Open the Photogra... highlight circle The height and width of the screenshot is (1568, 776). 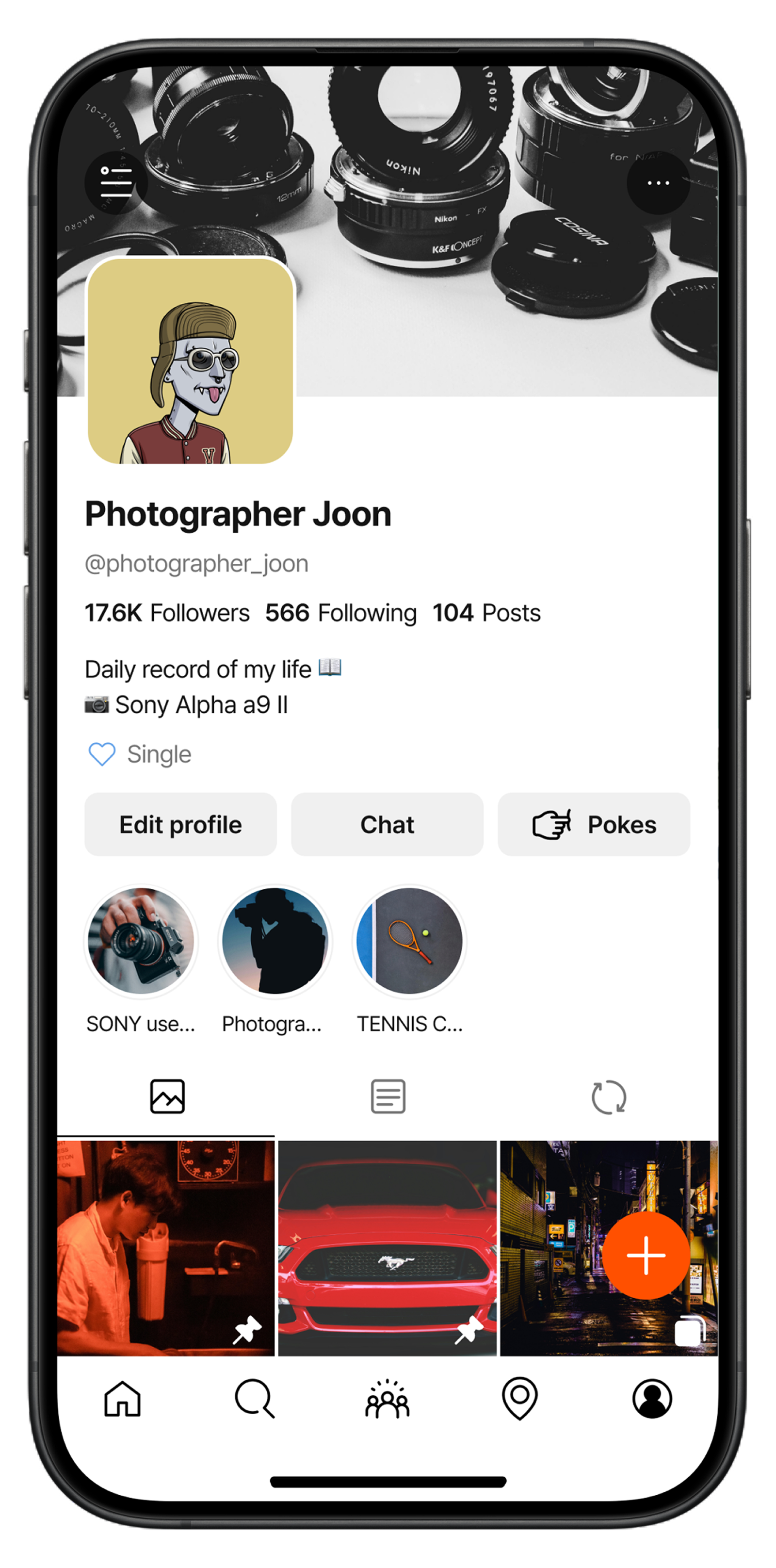click(275, 942)
